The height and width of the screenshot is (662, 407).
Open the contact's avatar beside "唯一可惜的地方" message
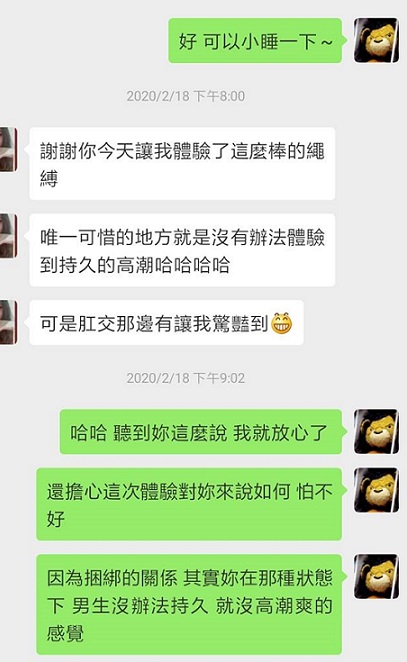(8, 236)
